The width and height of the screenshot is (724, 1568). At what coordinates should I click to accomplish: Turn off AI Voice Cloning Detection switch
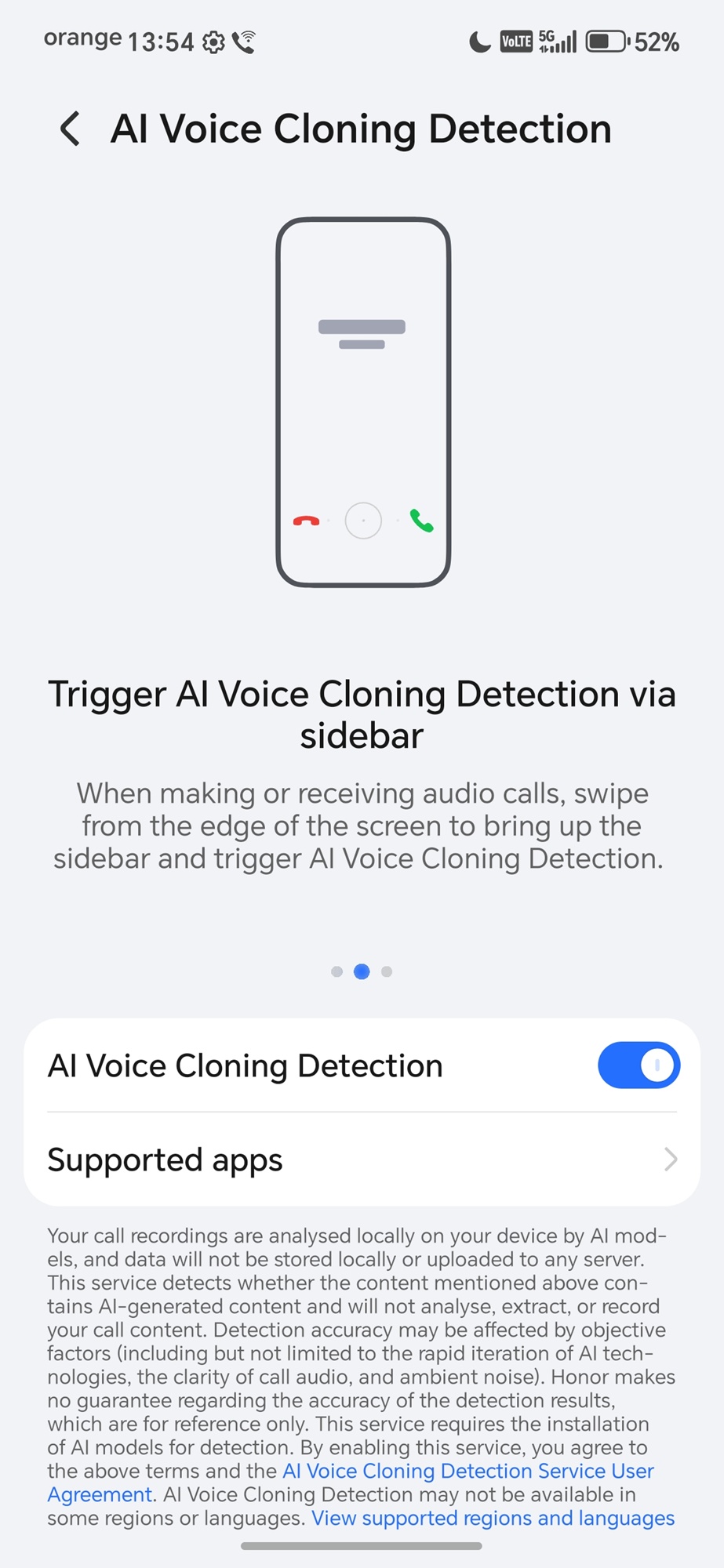638,1065
